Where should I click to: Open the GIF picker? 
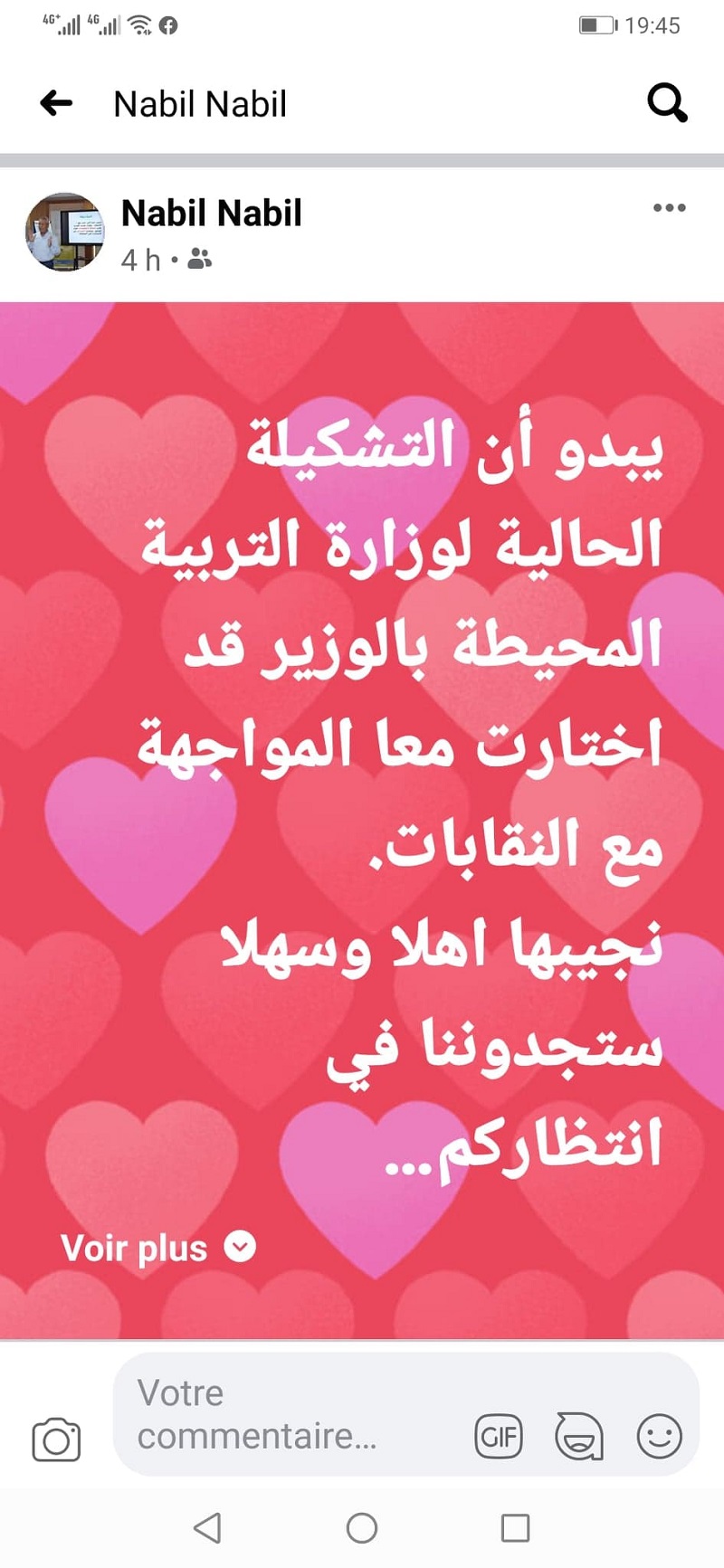click(499, 1436)
